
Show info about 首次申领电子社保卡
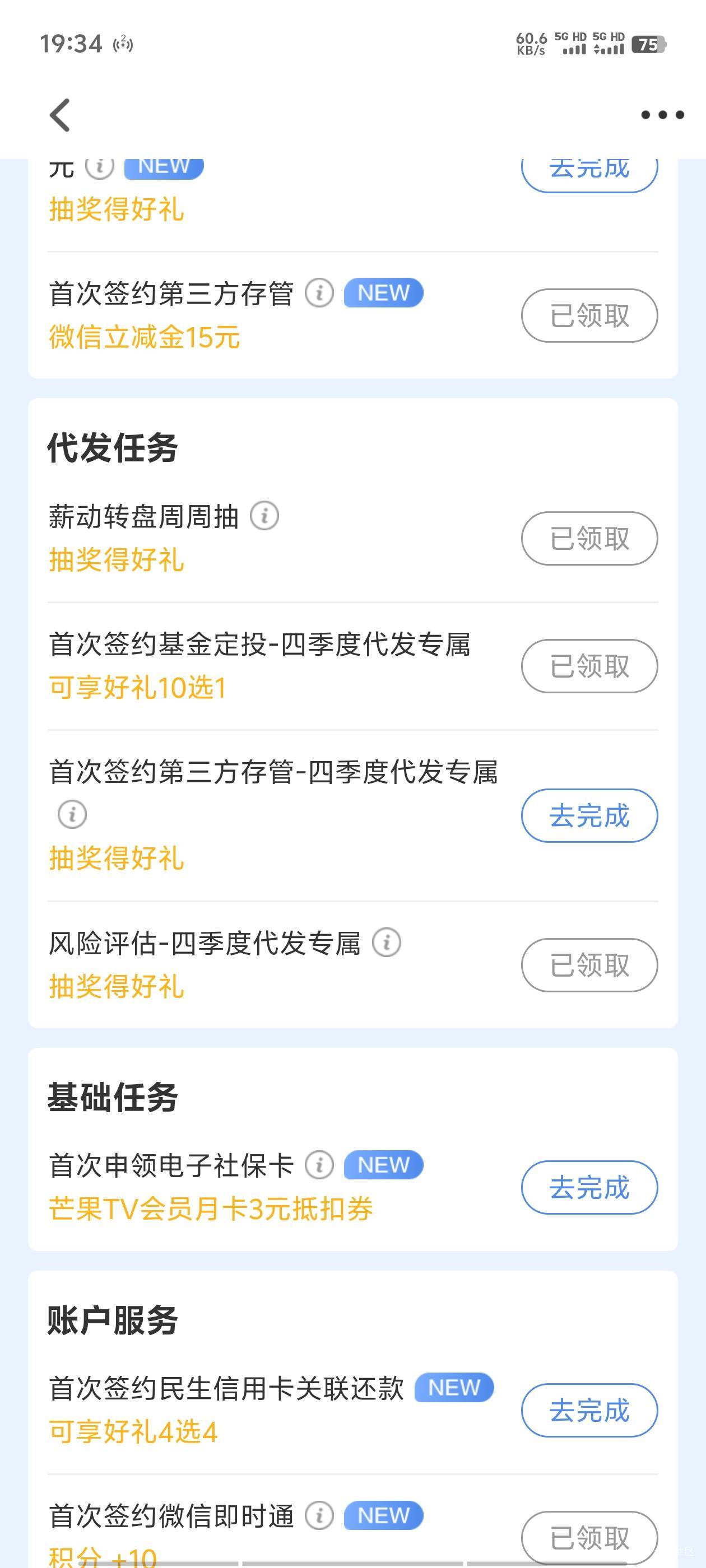click(319, 1165)
